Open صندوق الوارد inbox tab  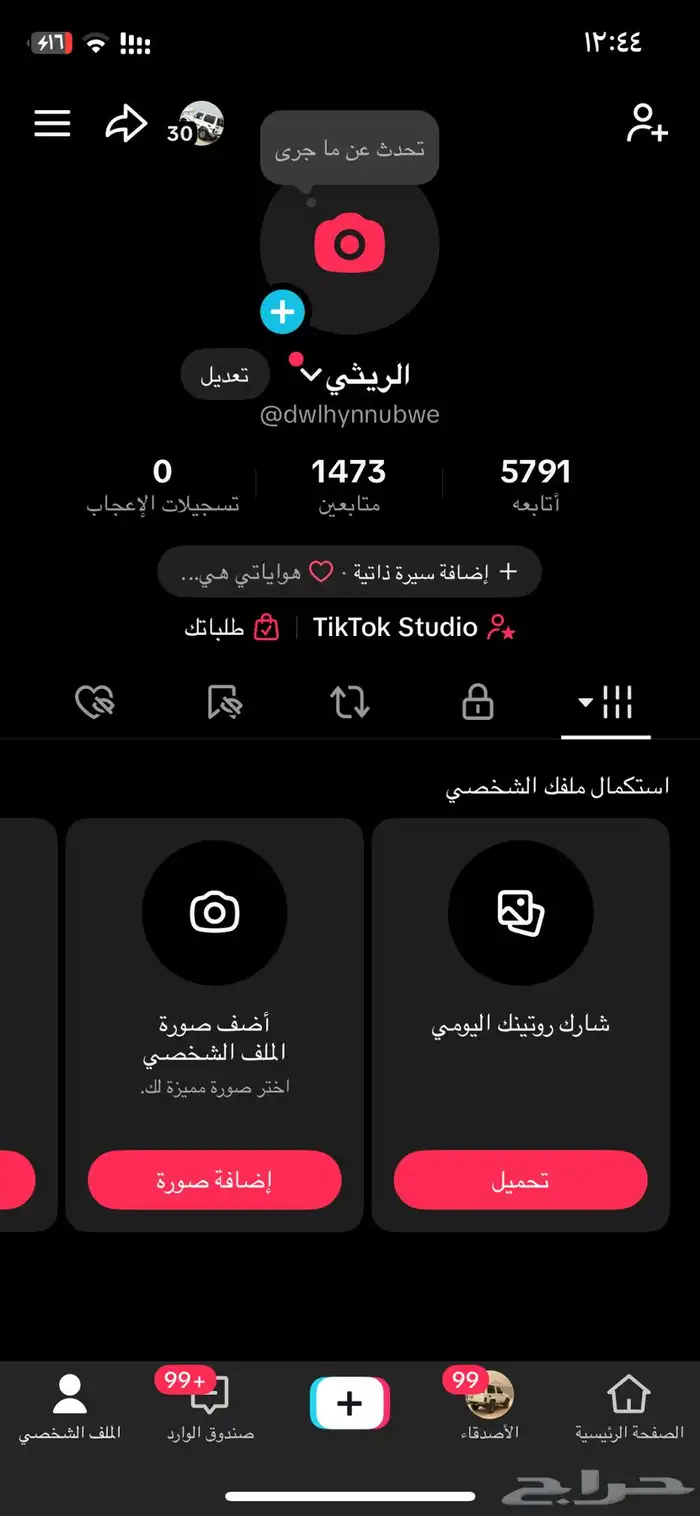(210, 1407)
